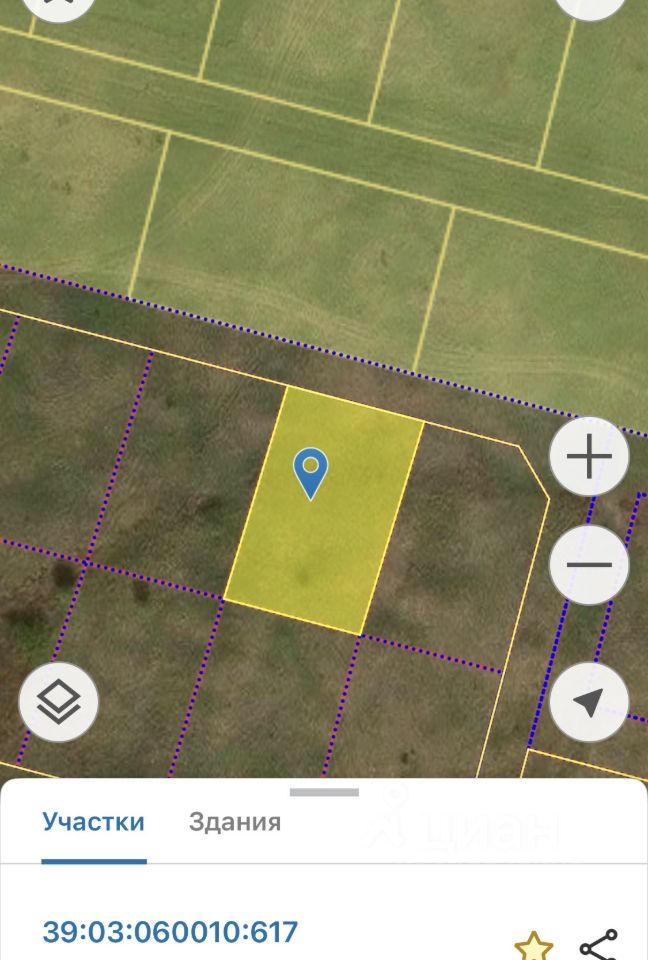Open parcel 39:03:060010:617 details
The image size is (648, 960).
click(x=170, y=932)
